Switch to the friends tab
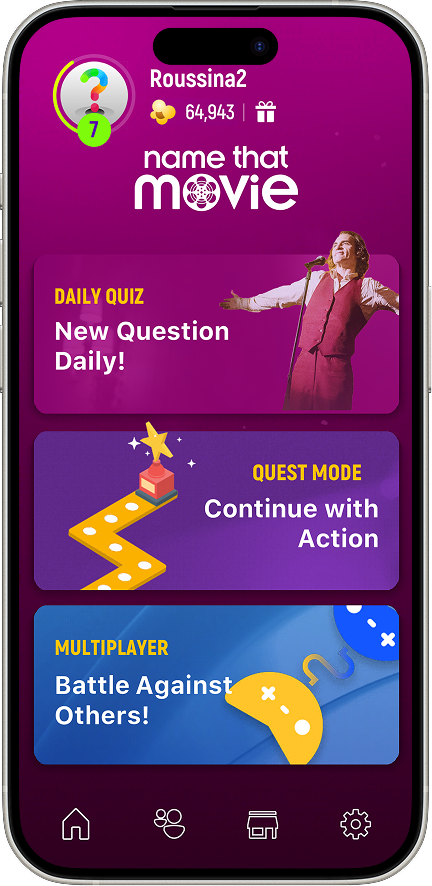This screenshot has height=886, width=432. coord(169,823)
